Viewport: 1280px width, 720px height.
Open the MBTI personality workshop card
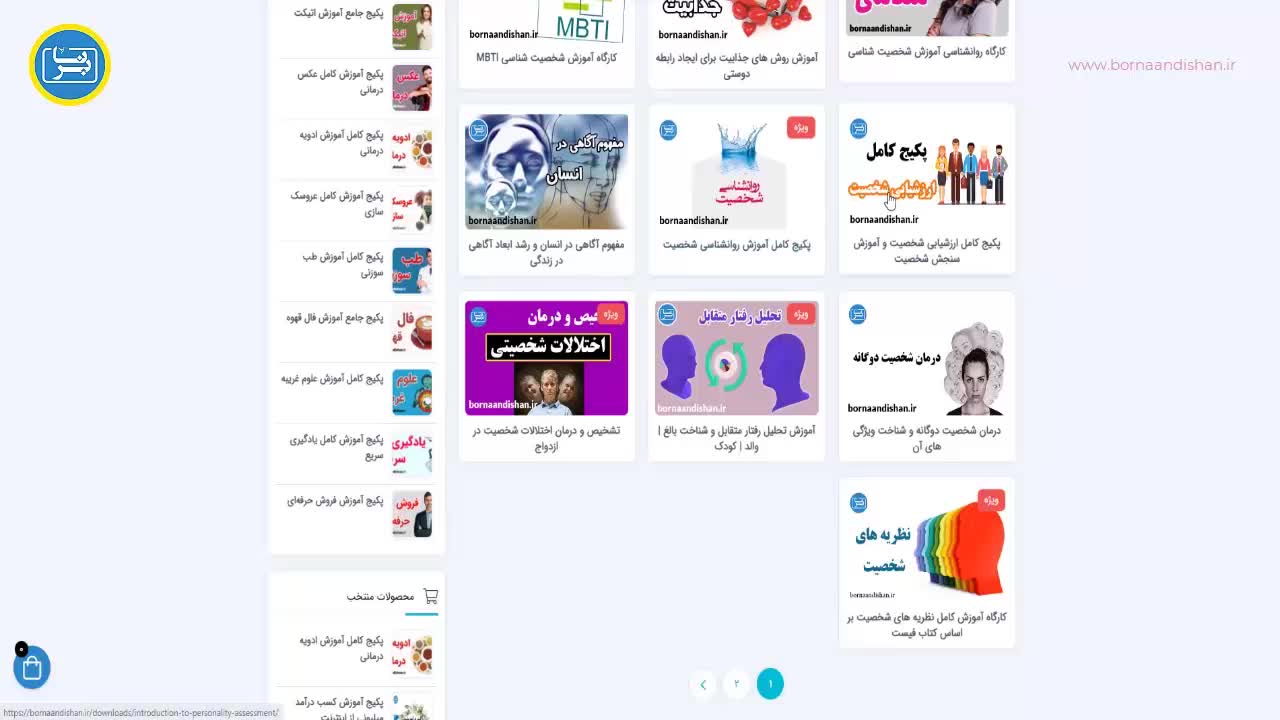546,57
